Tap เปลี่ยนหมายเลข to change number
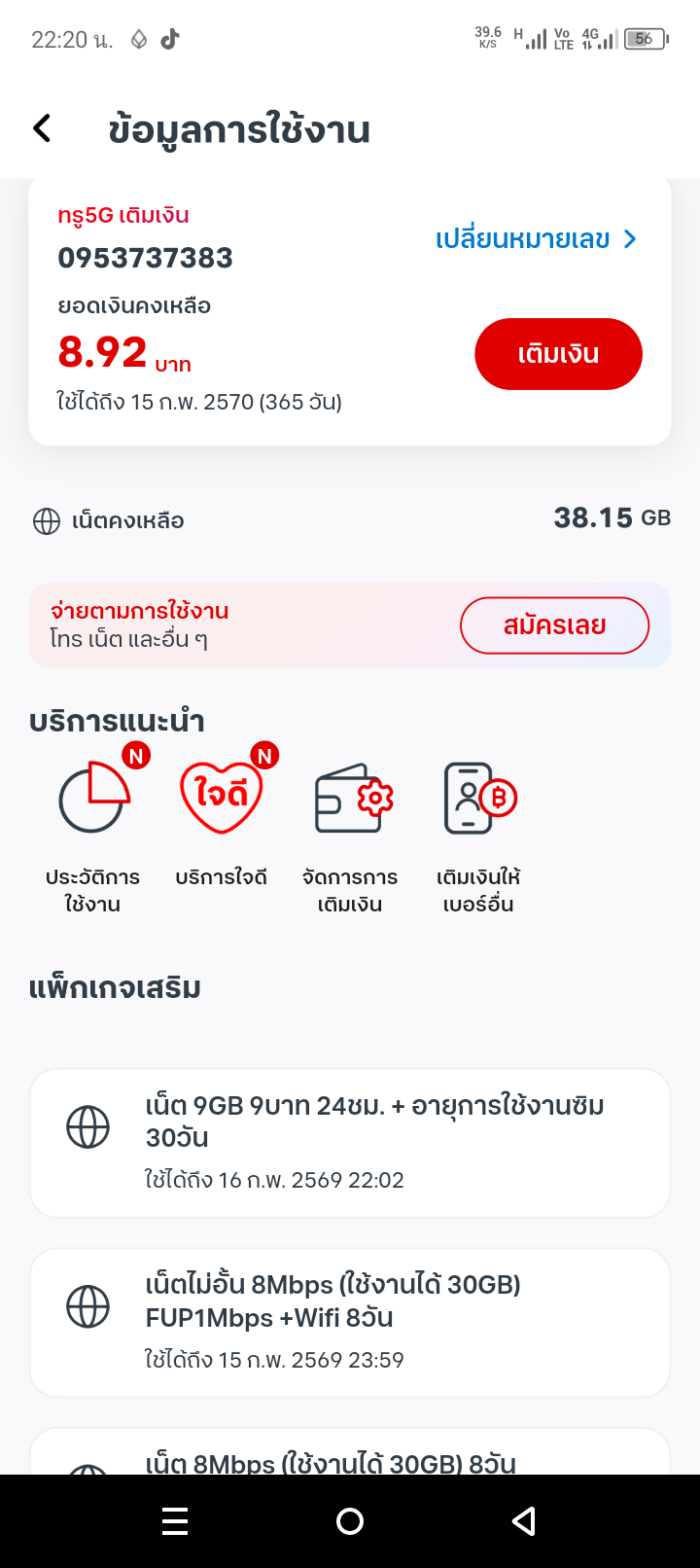This screenshot has height=1568, width=700. tap(536, 239)
